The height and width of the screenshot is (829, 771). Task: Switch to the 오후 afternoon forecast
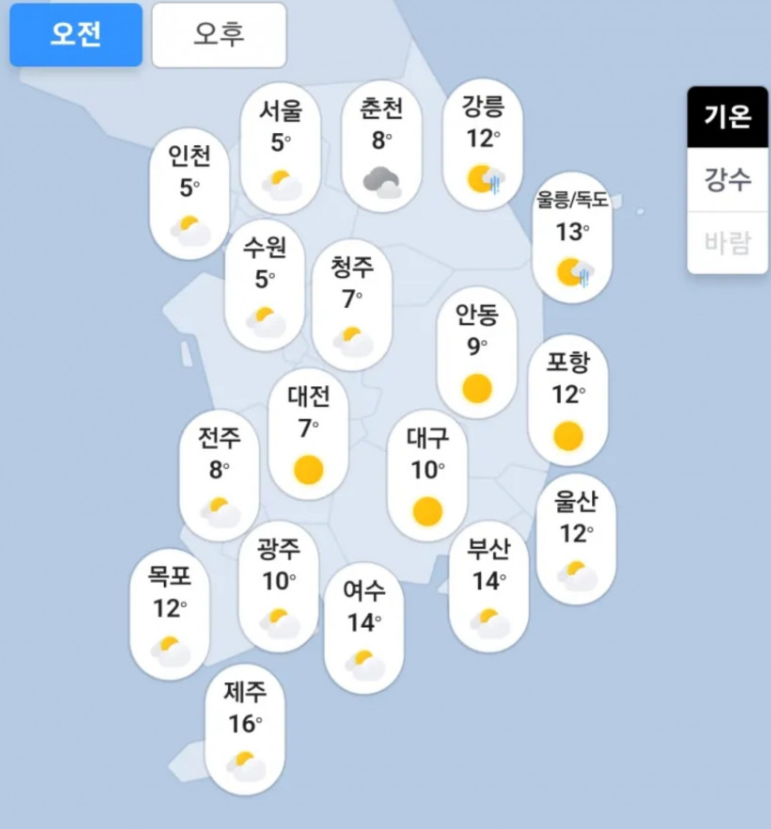219,35
